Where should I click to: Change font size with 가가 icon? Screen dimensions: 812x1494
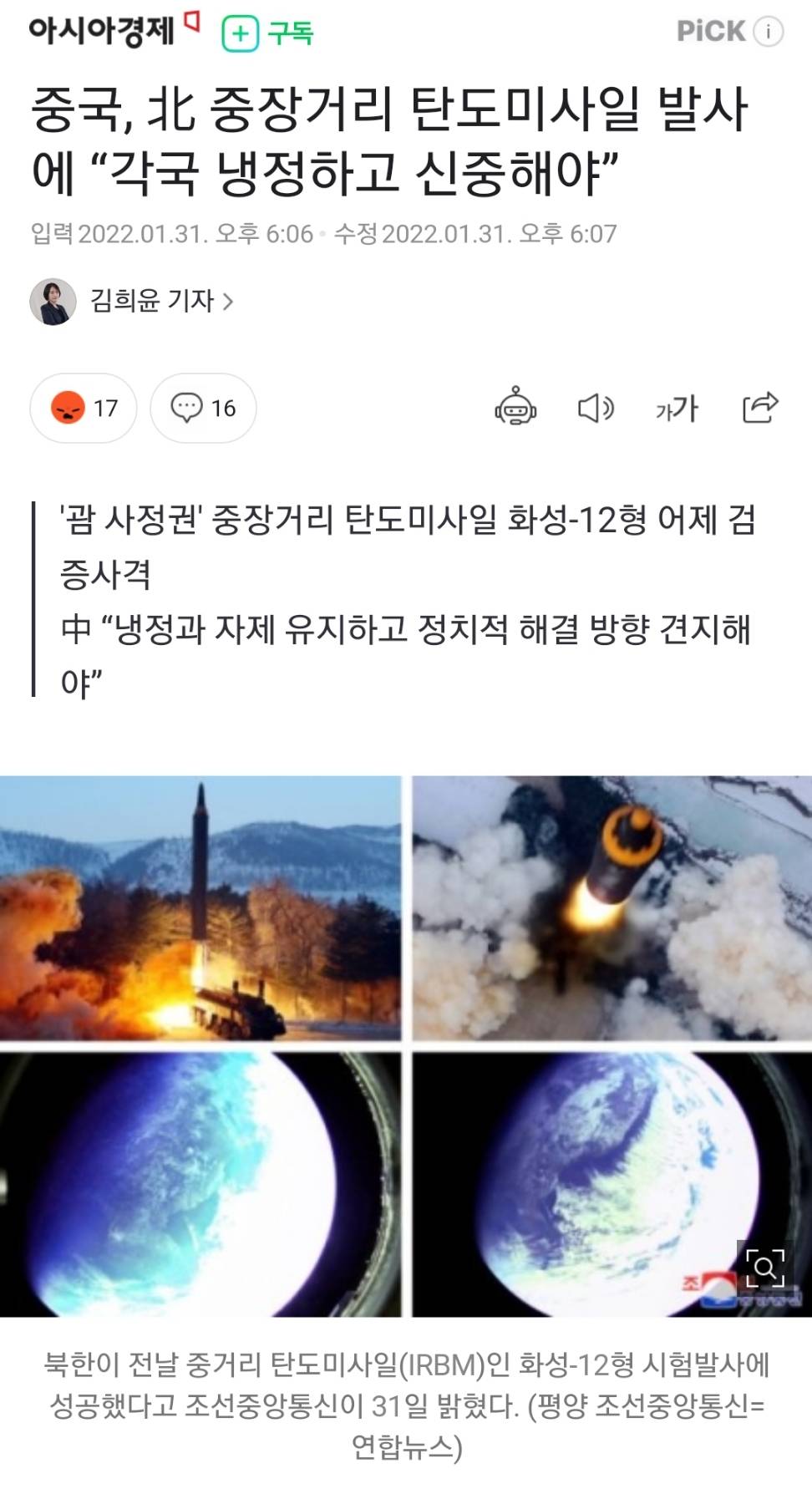(677, 408)
